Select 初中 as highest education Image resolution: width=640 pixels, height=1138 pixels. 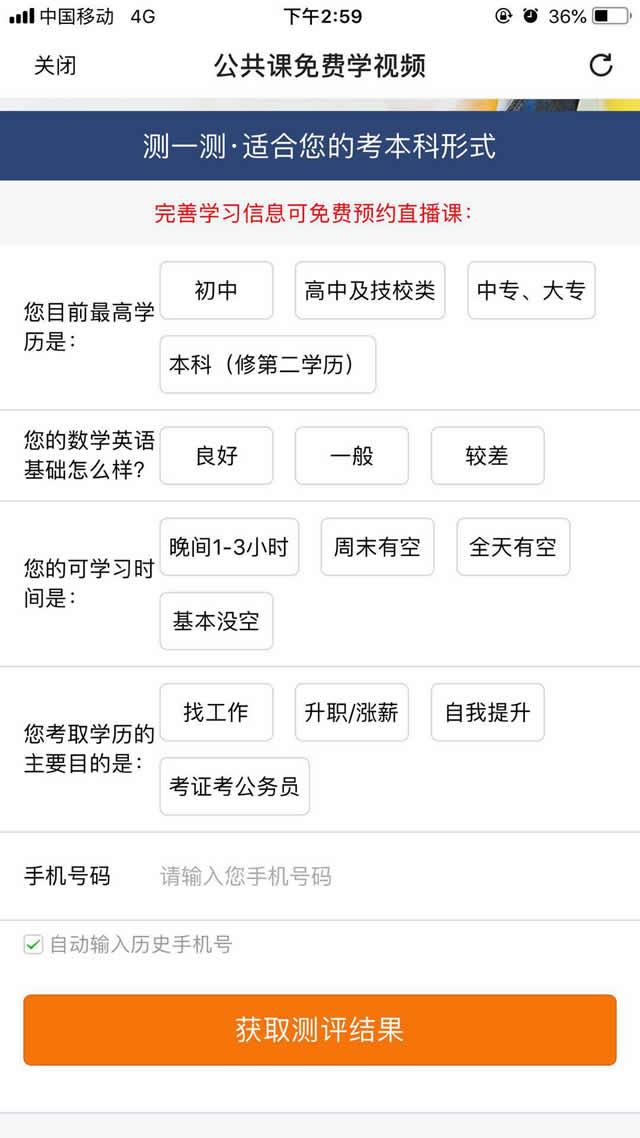pos(216,291)
